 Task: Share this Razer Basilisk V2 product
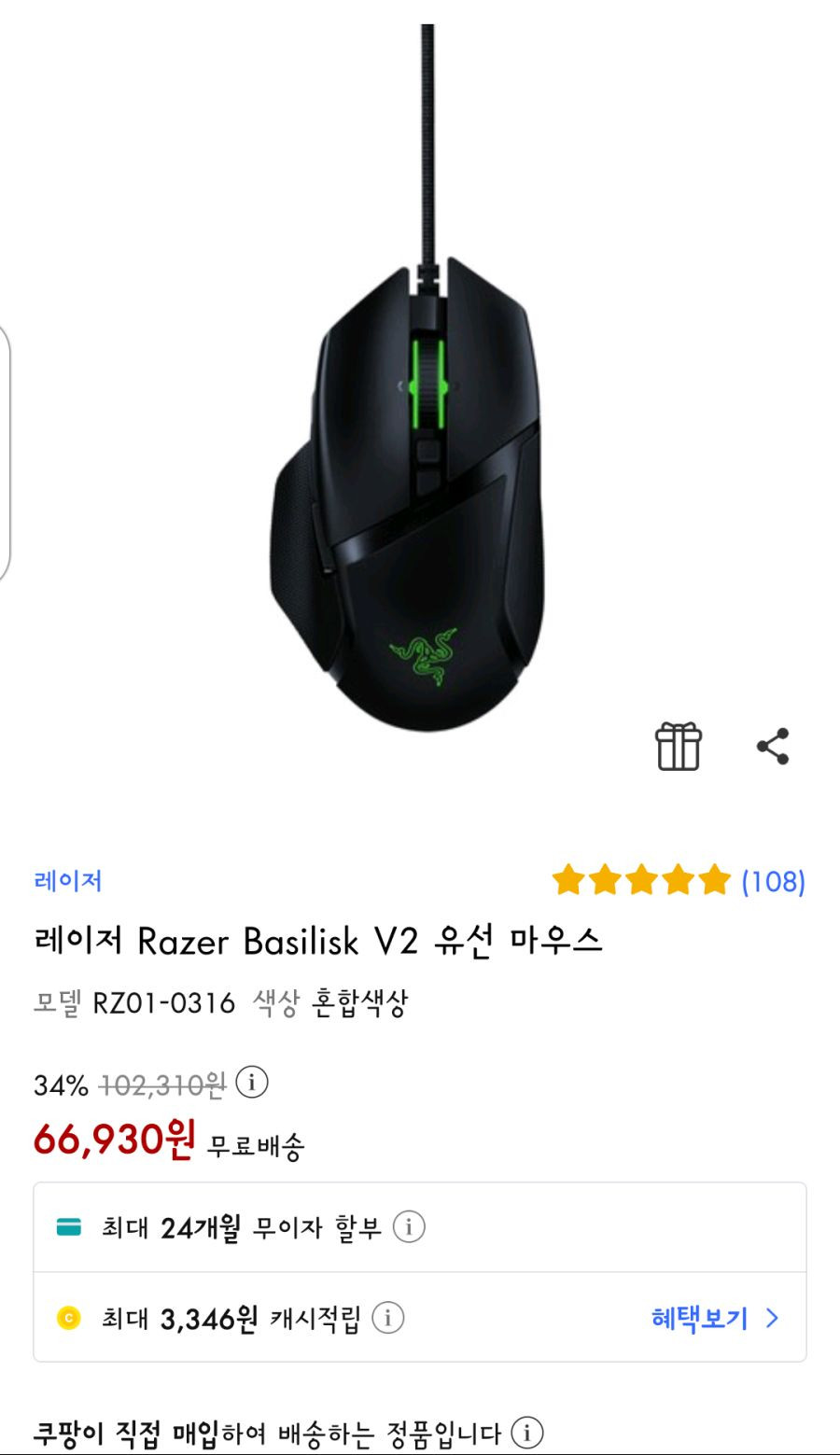(x=773, y=747)
